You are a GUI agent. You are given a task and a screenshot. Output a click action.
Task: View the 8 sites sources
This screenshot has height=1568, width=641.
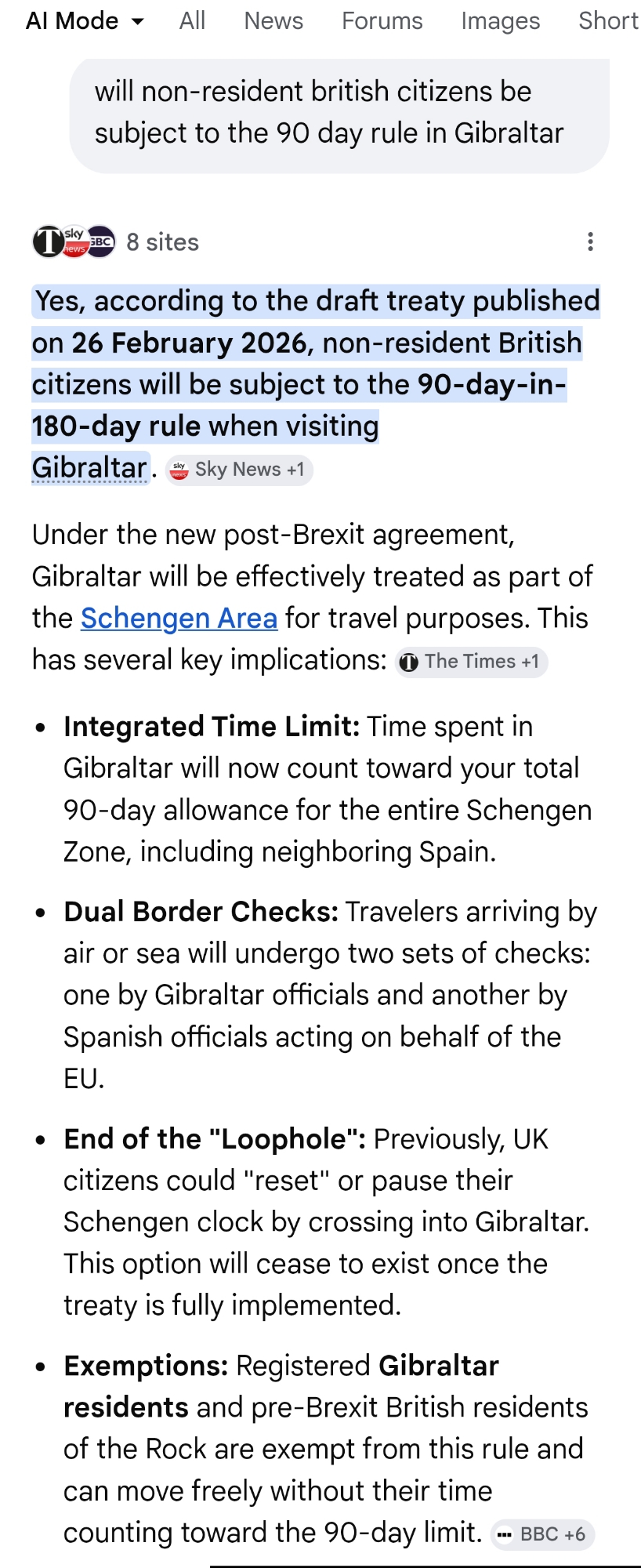pos(116,241)
